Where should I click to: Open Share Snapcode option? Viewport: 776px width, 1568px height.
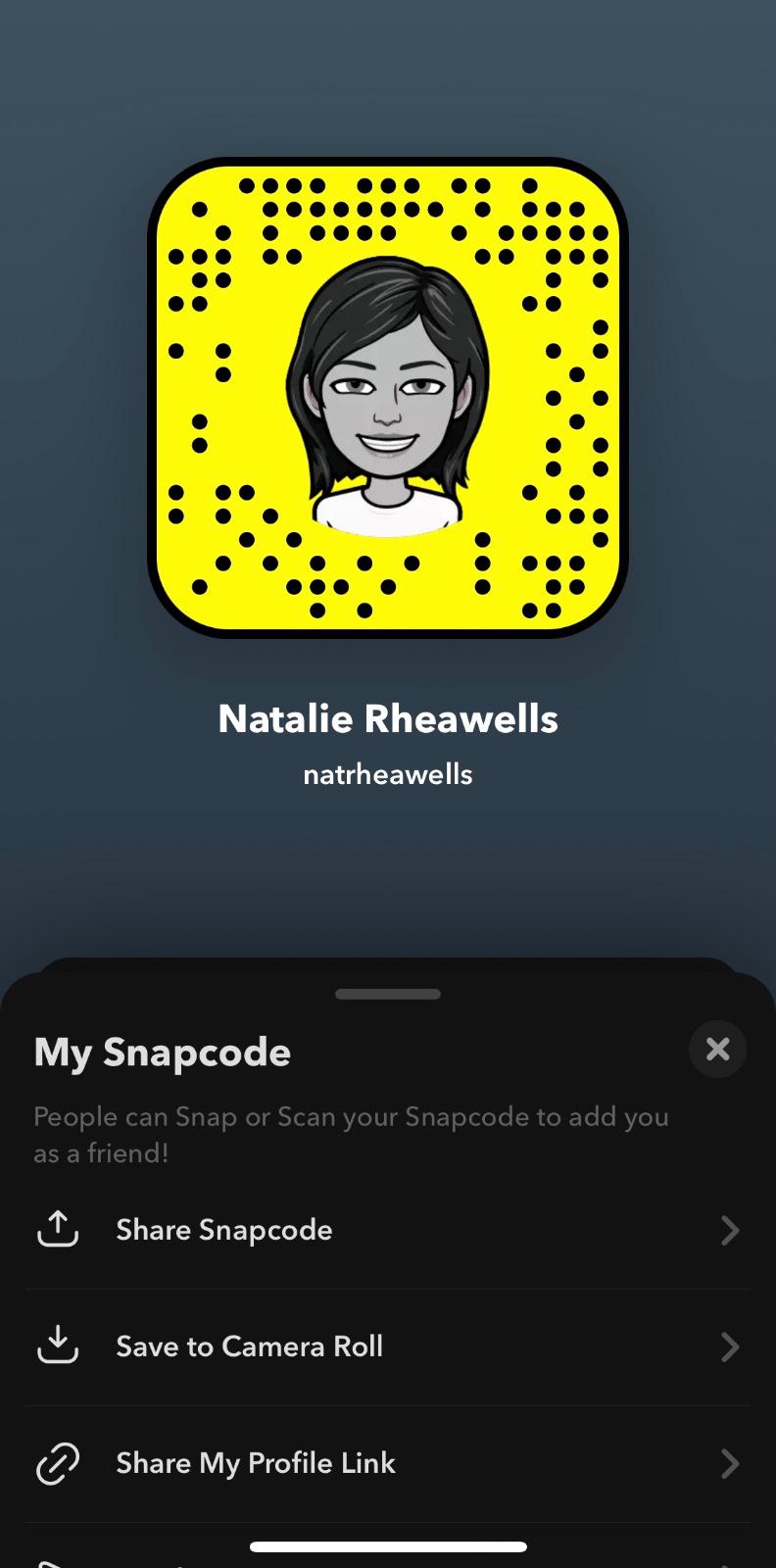click(x=387, y=1230)
